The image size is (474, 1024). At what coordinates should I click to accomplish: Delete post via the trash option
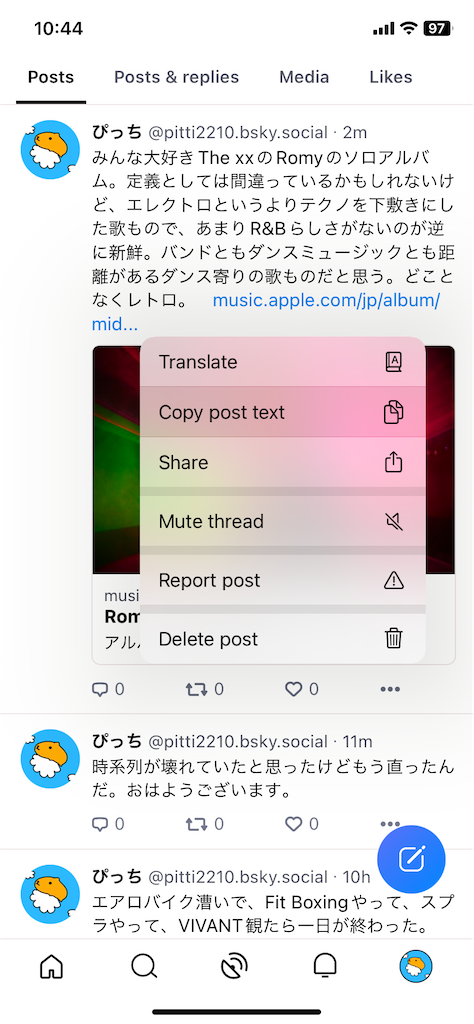point(283,639)
